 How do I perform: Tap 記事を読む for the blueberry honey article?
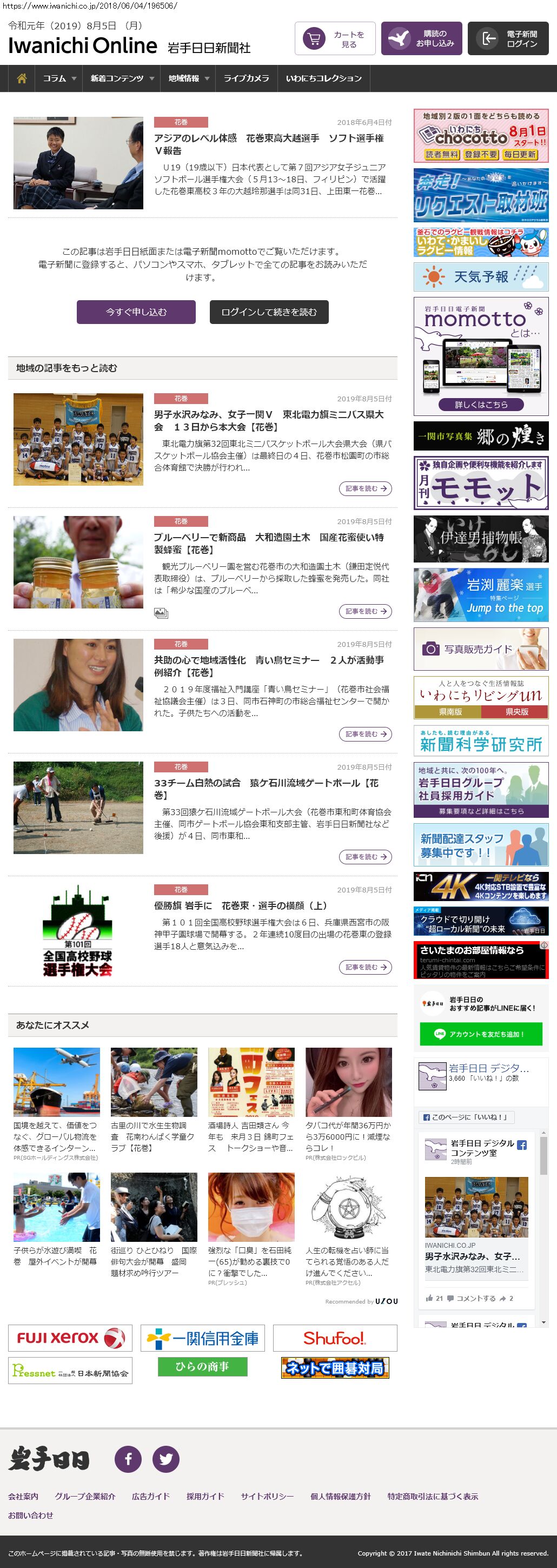[365, 611]
